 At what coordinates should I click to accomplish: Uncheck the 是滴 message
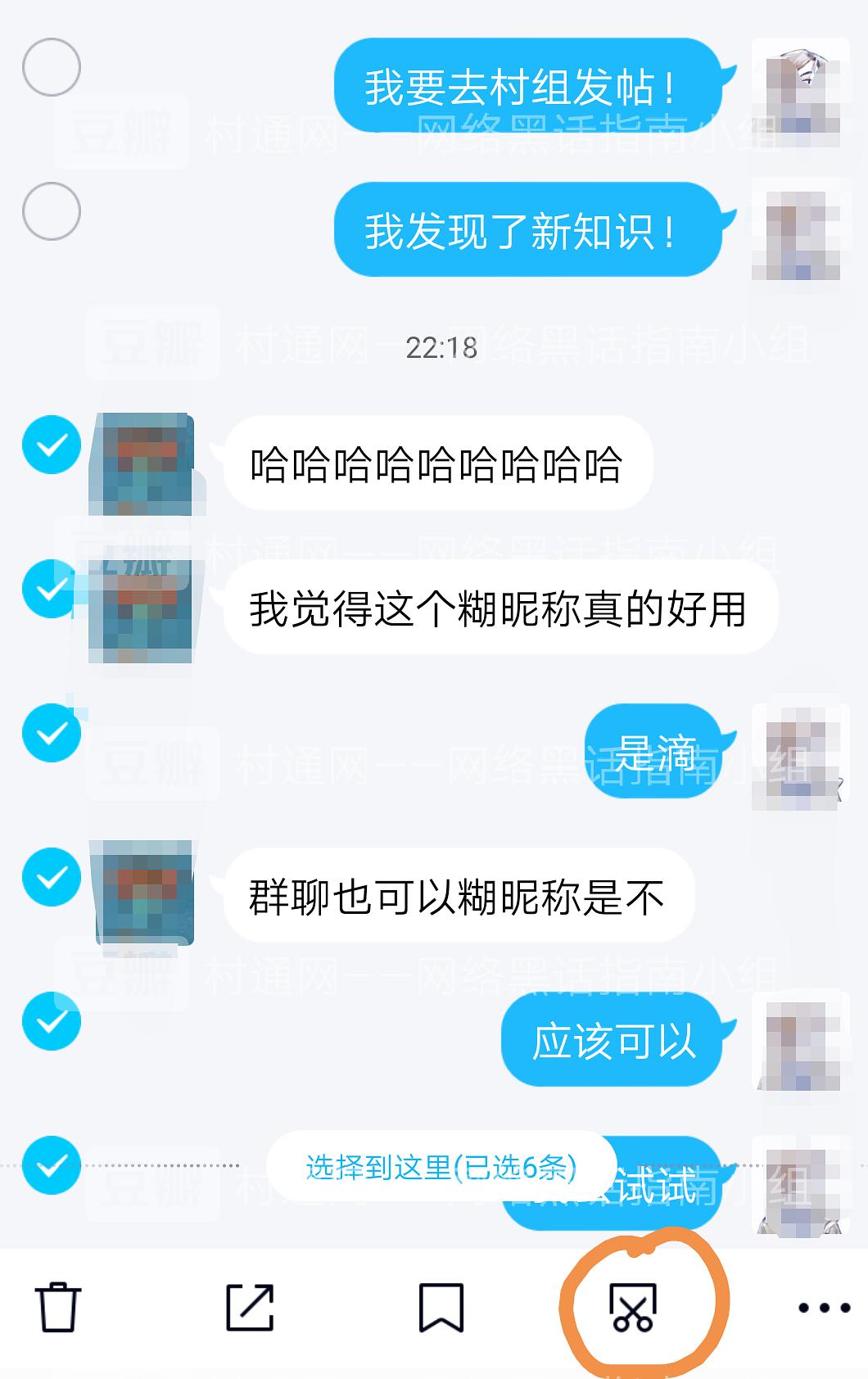(51, 733)
